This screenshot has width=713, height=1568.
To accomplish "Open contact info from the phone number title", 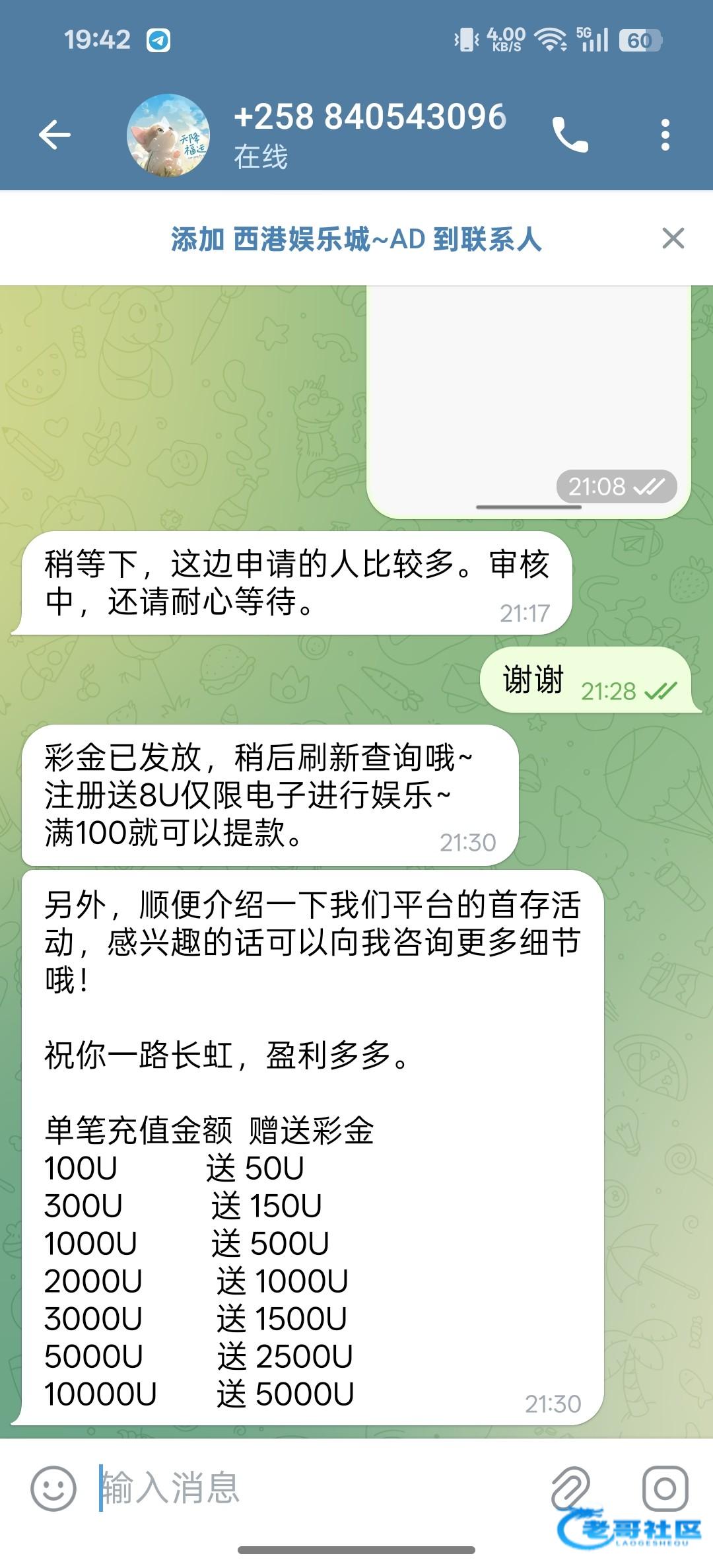I will pyautogui.click(x=370, y=118).
